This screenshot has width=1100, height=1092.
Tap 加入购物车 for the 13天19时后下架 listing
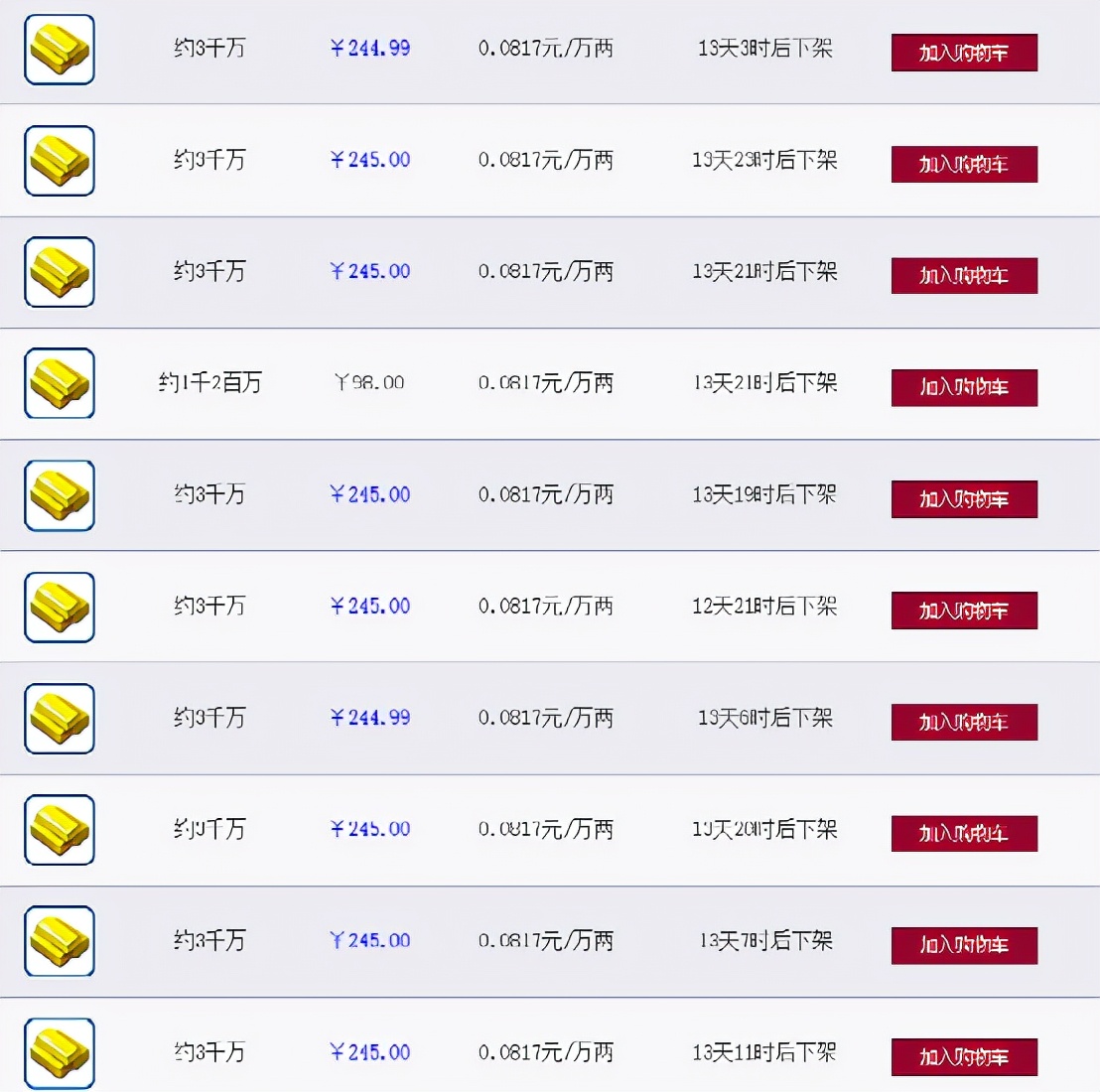click(964, 498)
